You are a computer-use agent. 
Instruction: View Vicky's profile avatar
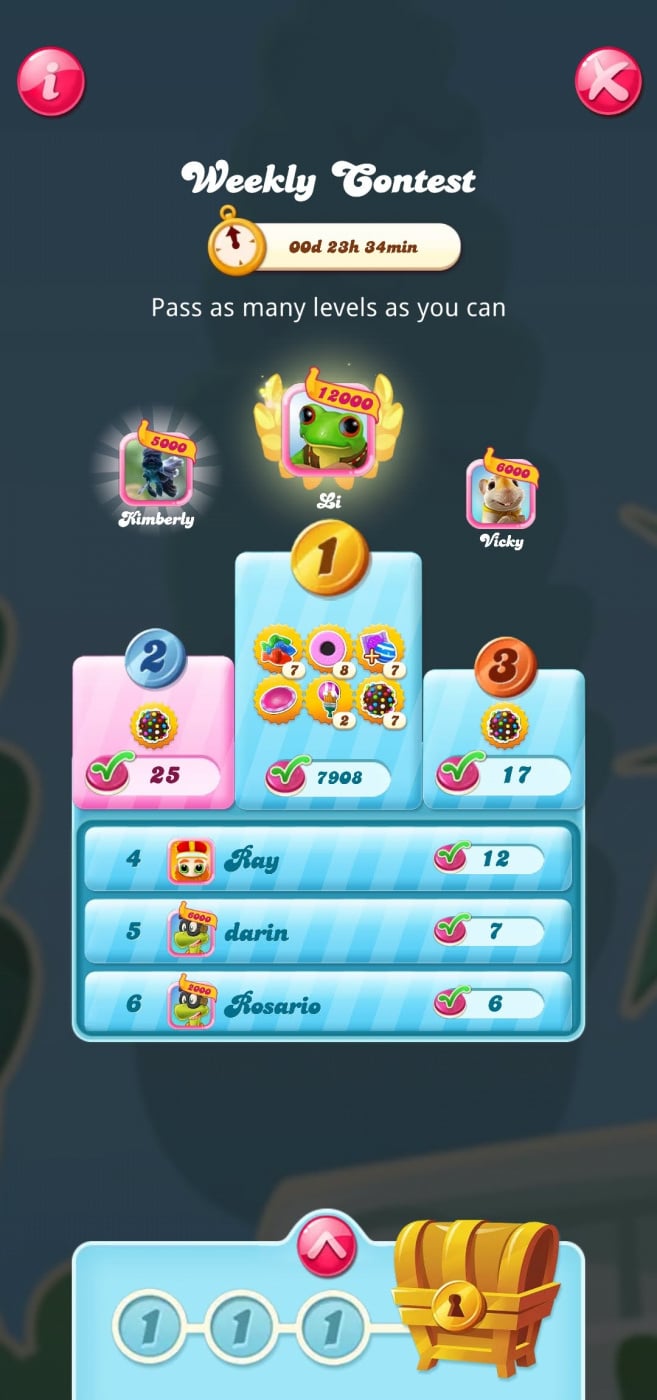pyautogui.click(x=501, y=492)
